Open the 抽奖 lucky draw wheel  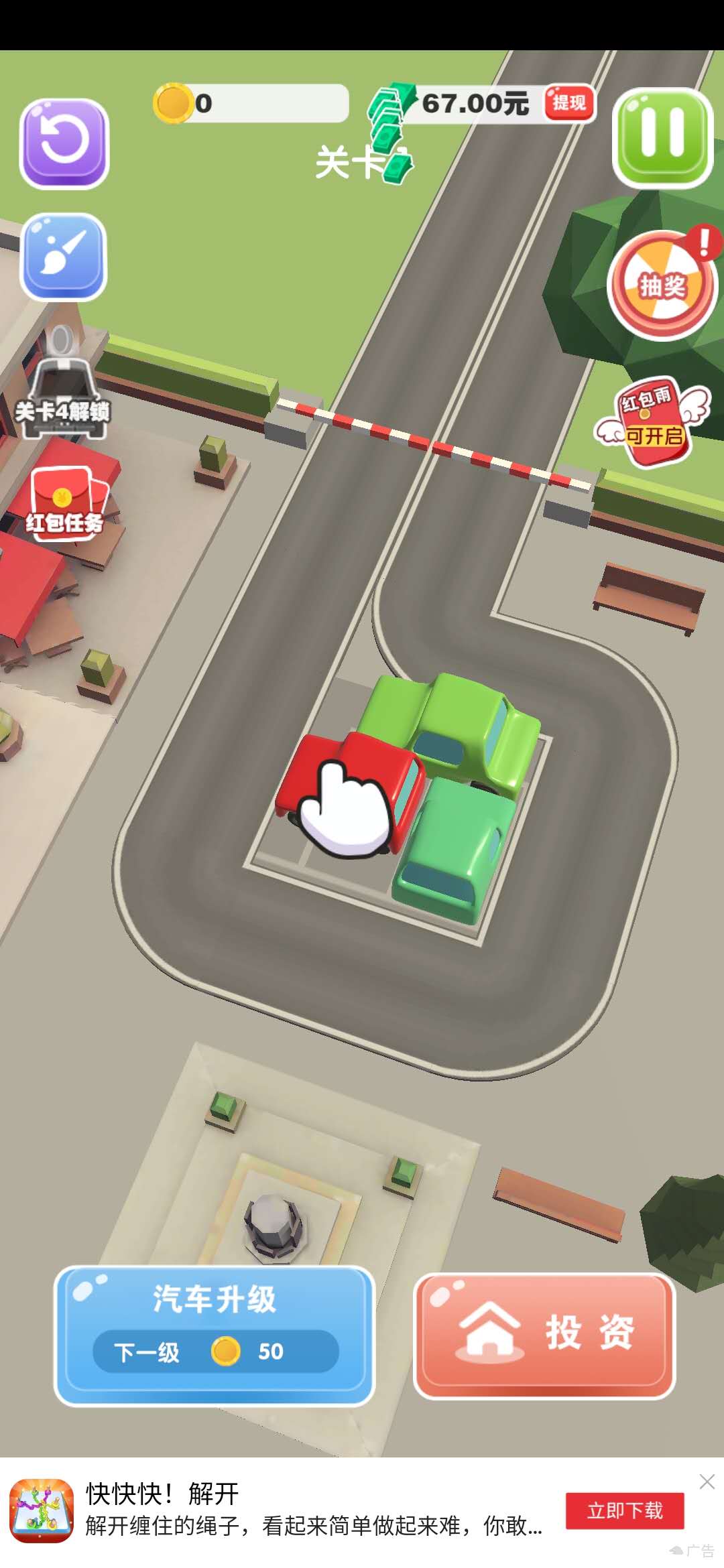[x=662, y=285]
